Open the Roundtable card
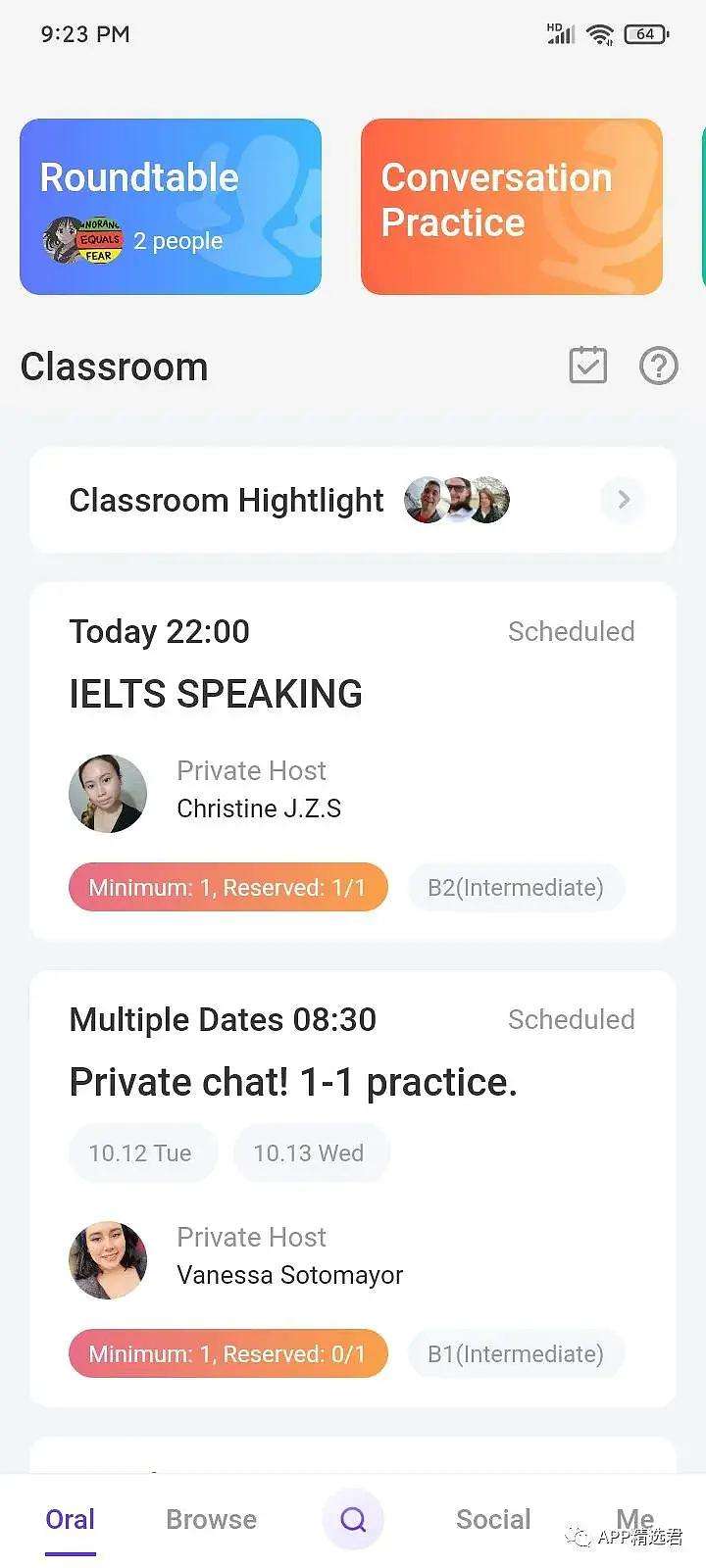706x1568 pixels. point(171,207)
